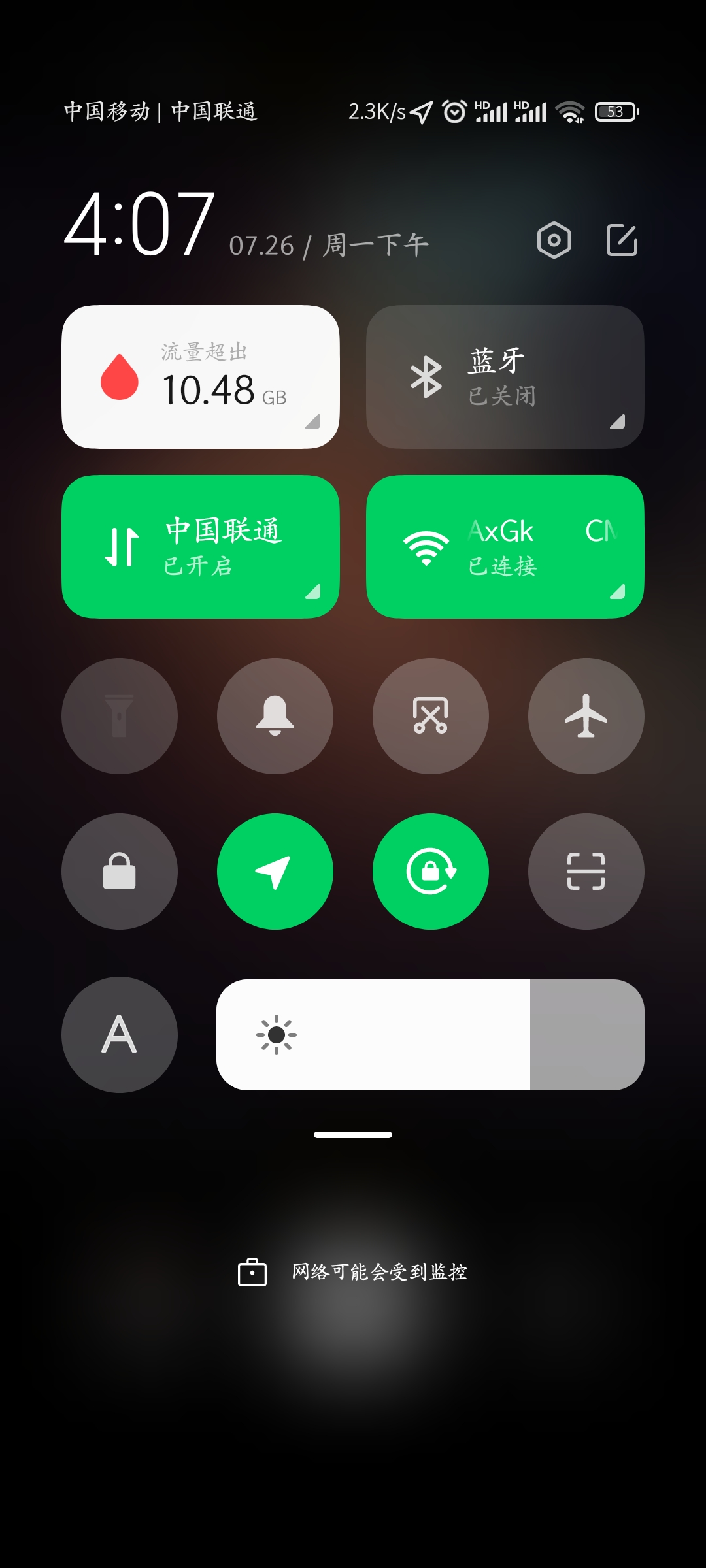
Task: Open the 10.48 GB data usage card
Action: (x=201, y=377)
